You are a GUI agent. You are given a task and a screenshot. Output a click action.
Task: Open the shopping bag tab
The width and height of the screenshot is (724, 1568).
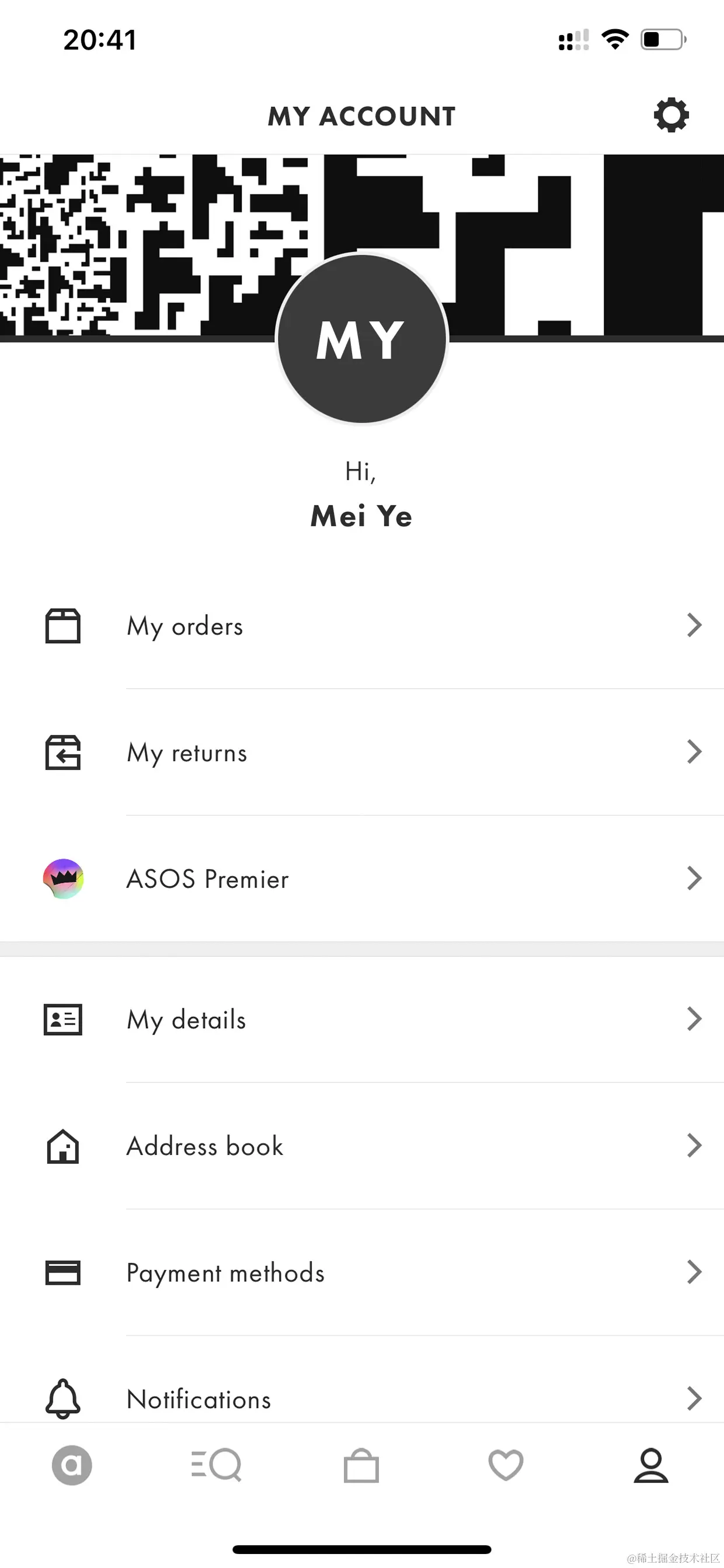coord(361,1465)
